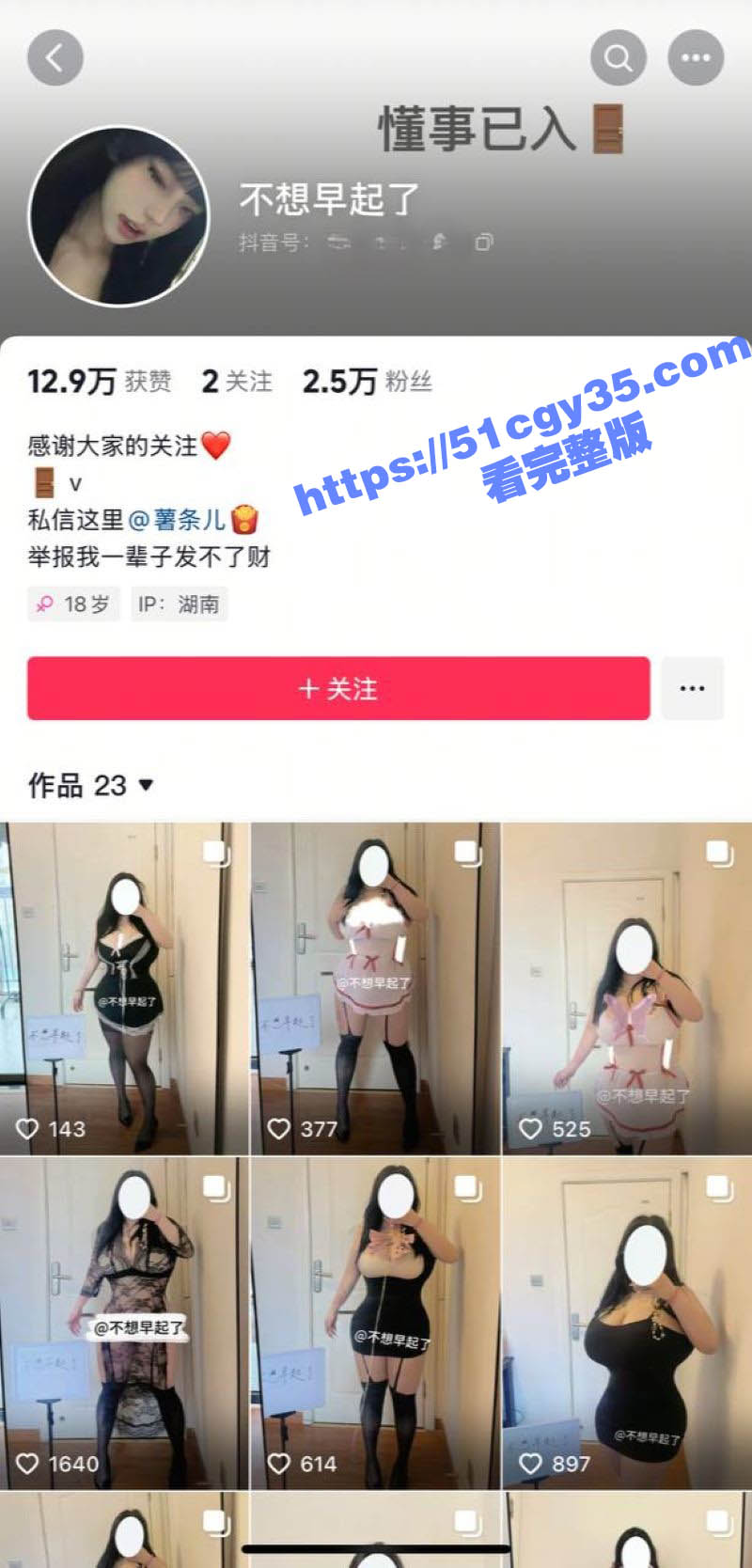View the 2.5万 粉丝 followers list
This screenshot has width=752, height=1568.
tap(367, 382)
